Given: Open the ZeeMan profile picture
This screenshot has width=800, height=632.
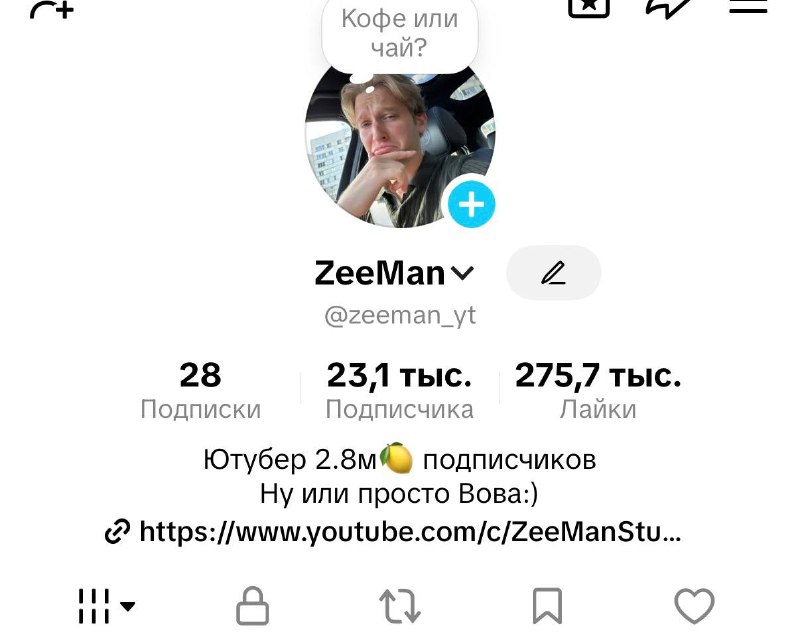Looking at the screenshot, I should click(x=399, y=145).
